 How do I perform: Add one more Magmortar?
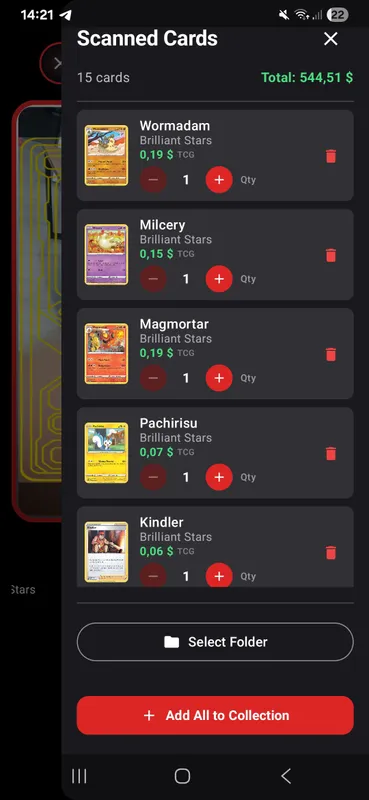(x=219, y=378)
